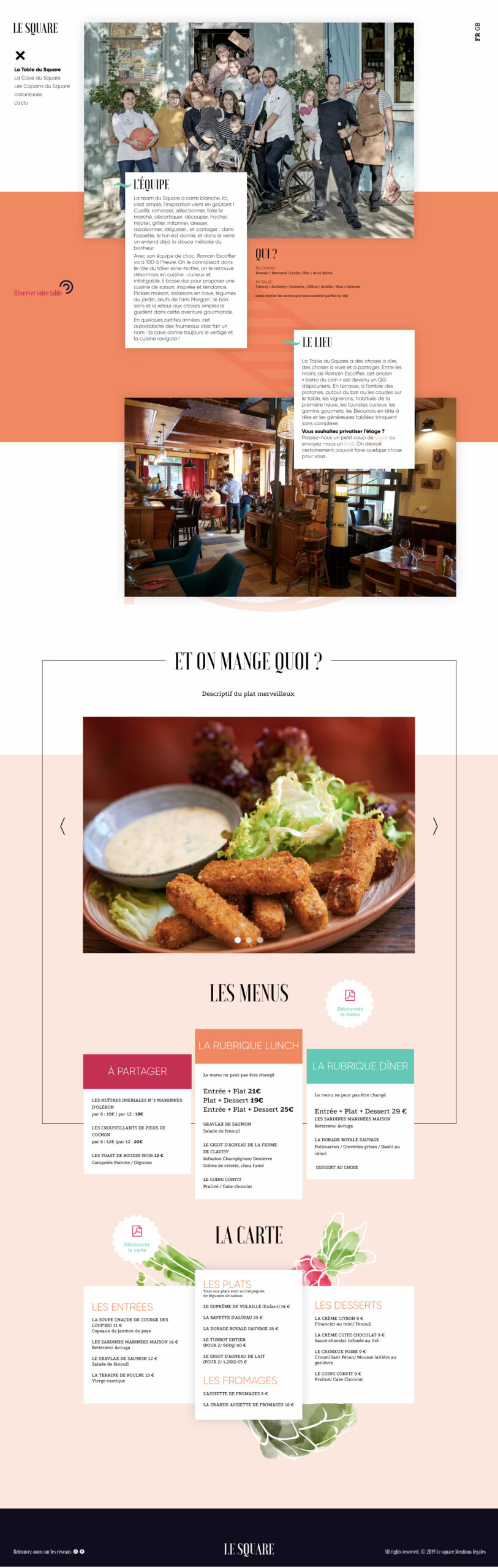Close the navigation menu
This screenshot has width=498, height=1568.
click(x=20, y=55)
